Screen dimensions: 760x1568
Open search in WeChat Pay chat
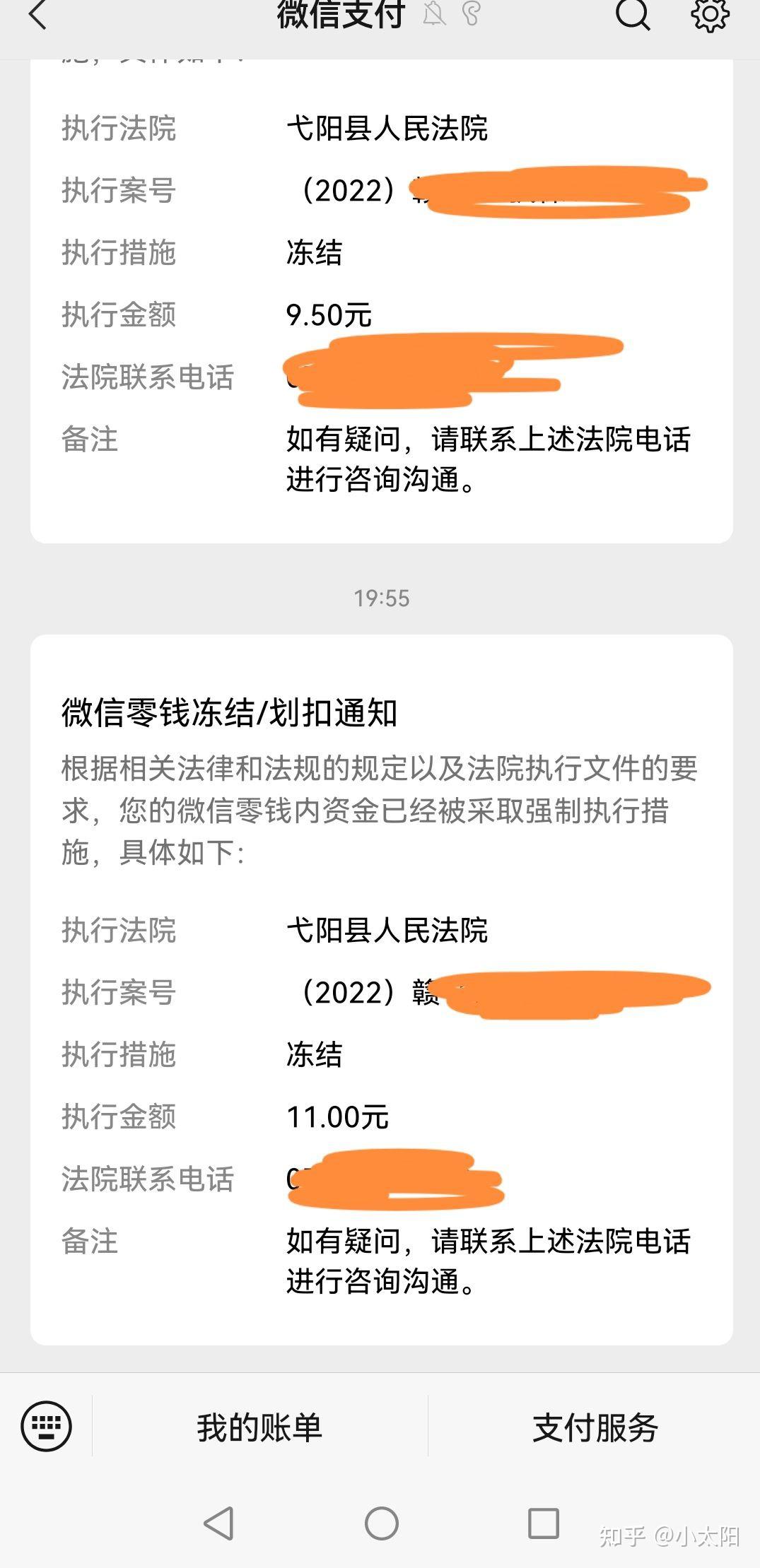click(x=633, y=14)
